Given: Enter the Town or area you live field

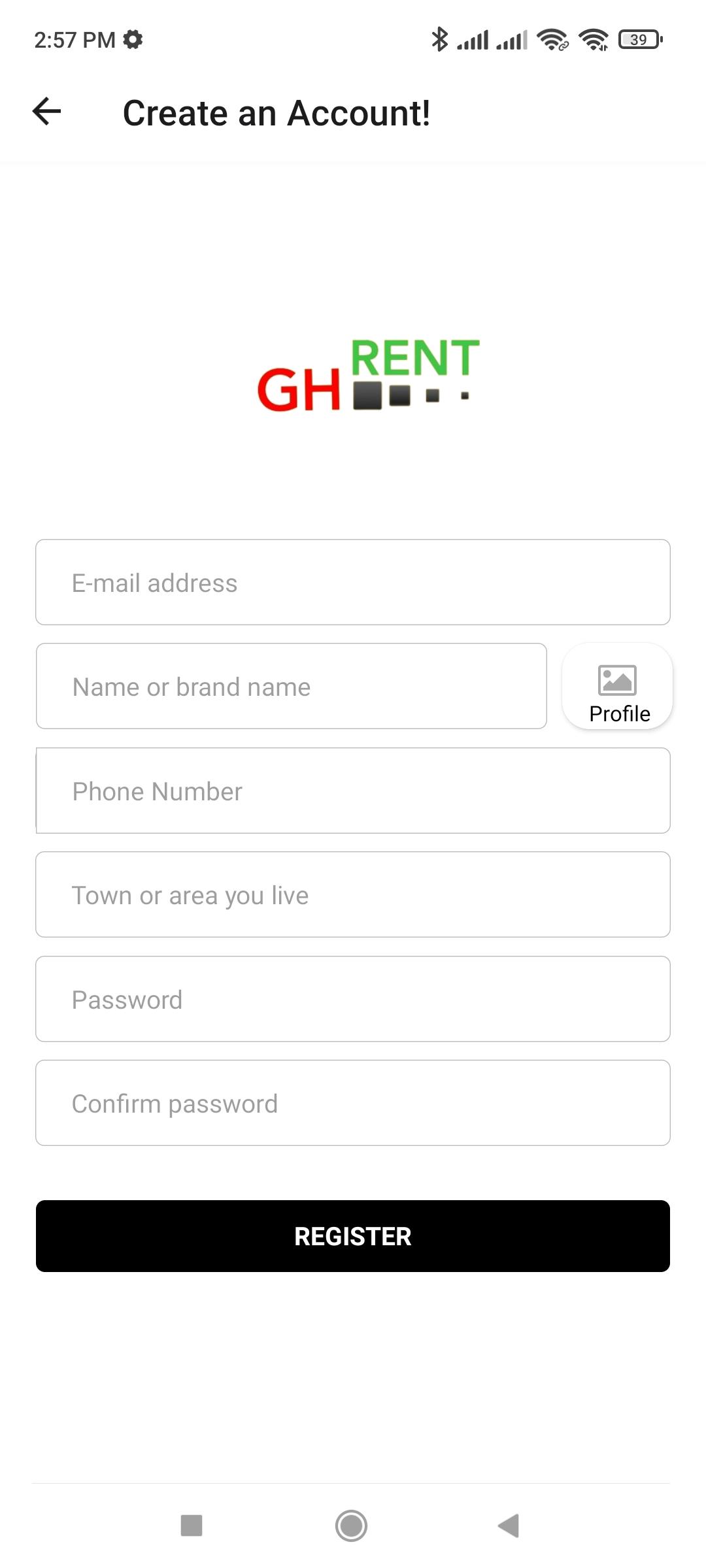Looking at the screenshot, I should (353, 894).
